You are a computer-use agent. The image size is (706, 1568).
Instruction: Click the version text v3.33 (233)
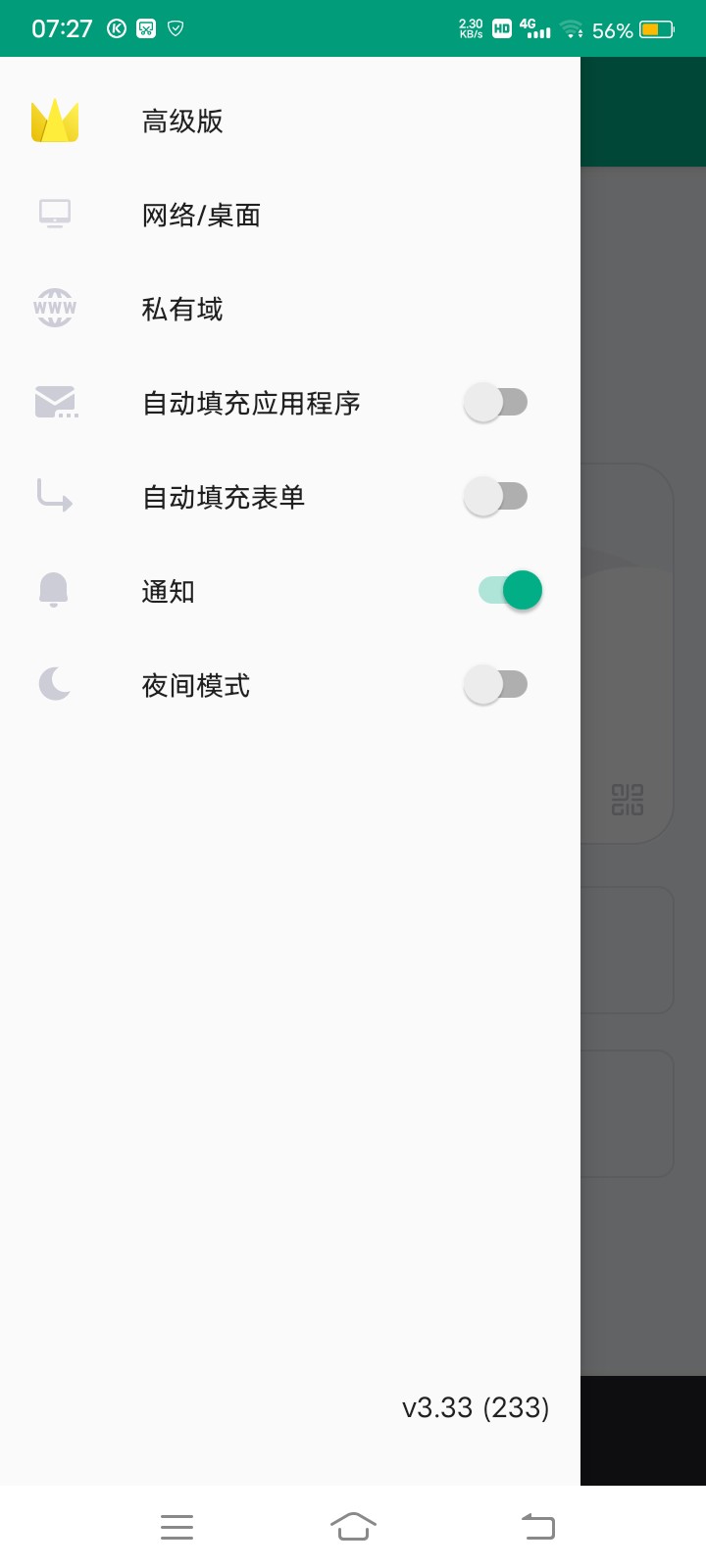click(x=475, y=1407)
